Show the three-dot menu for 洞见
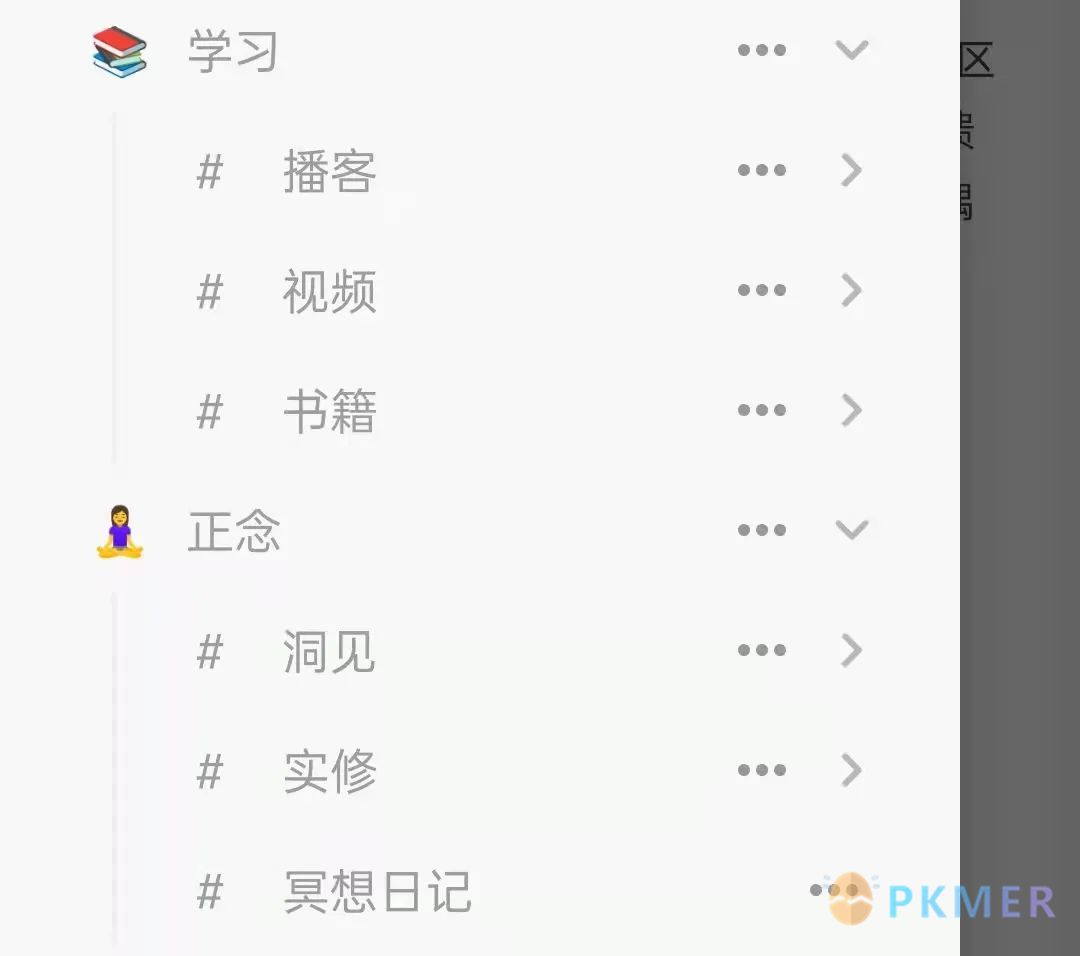The width and height of the screenshot is (1080, 956). click(x=761, y=650)
